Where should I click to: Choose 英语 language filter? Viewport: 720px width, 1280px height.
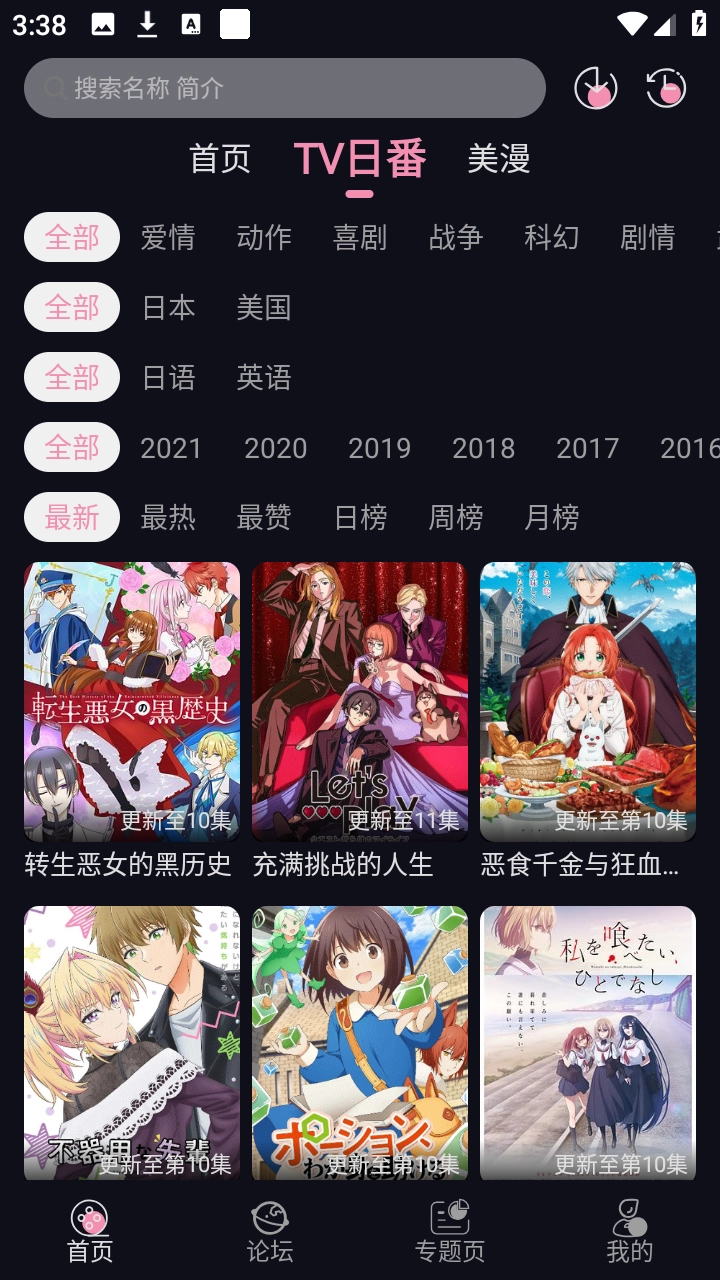click(x=264, y=377)
